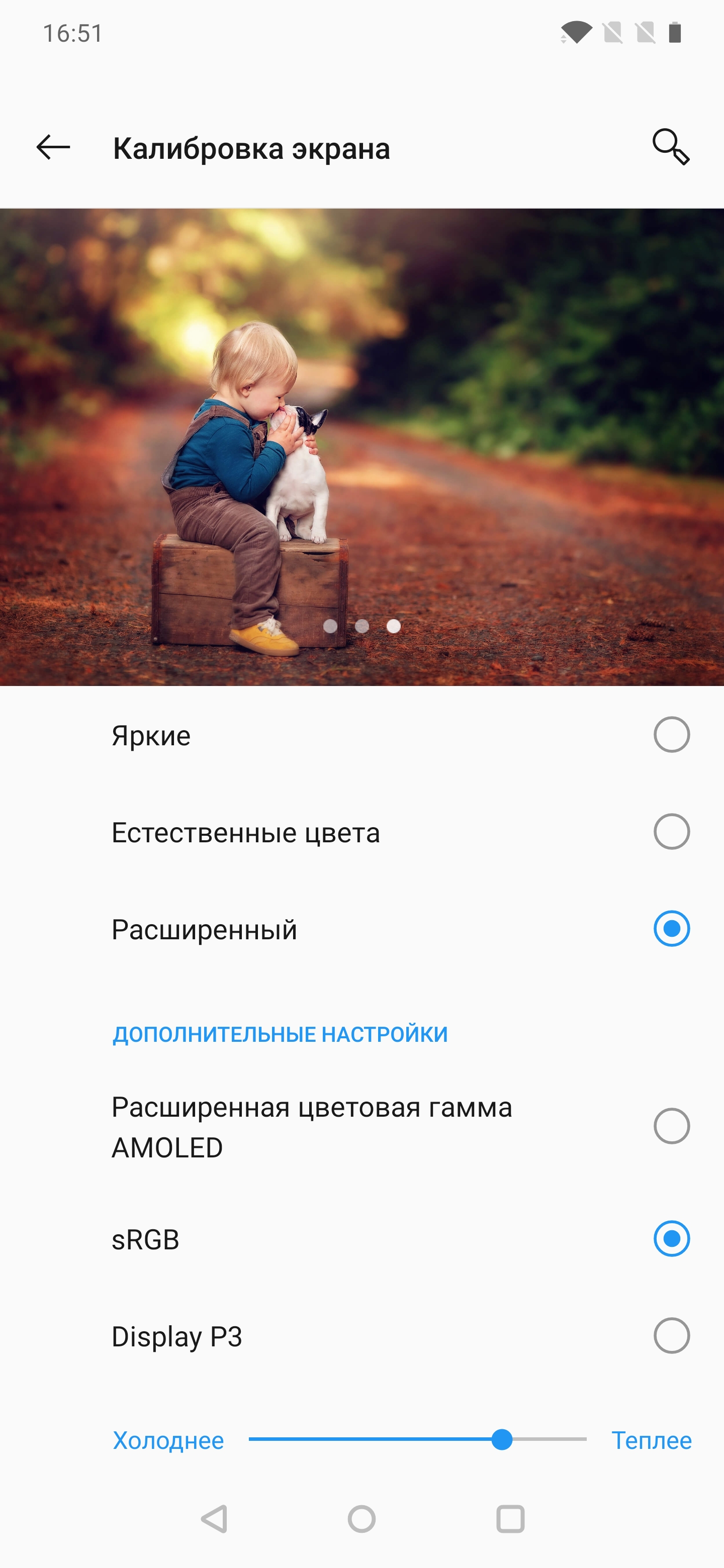Pick Расширенная цветовая гамма AMOLED
This screenshot has height=1568, width=724.
click(x=671, y=1126)
